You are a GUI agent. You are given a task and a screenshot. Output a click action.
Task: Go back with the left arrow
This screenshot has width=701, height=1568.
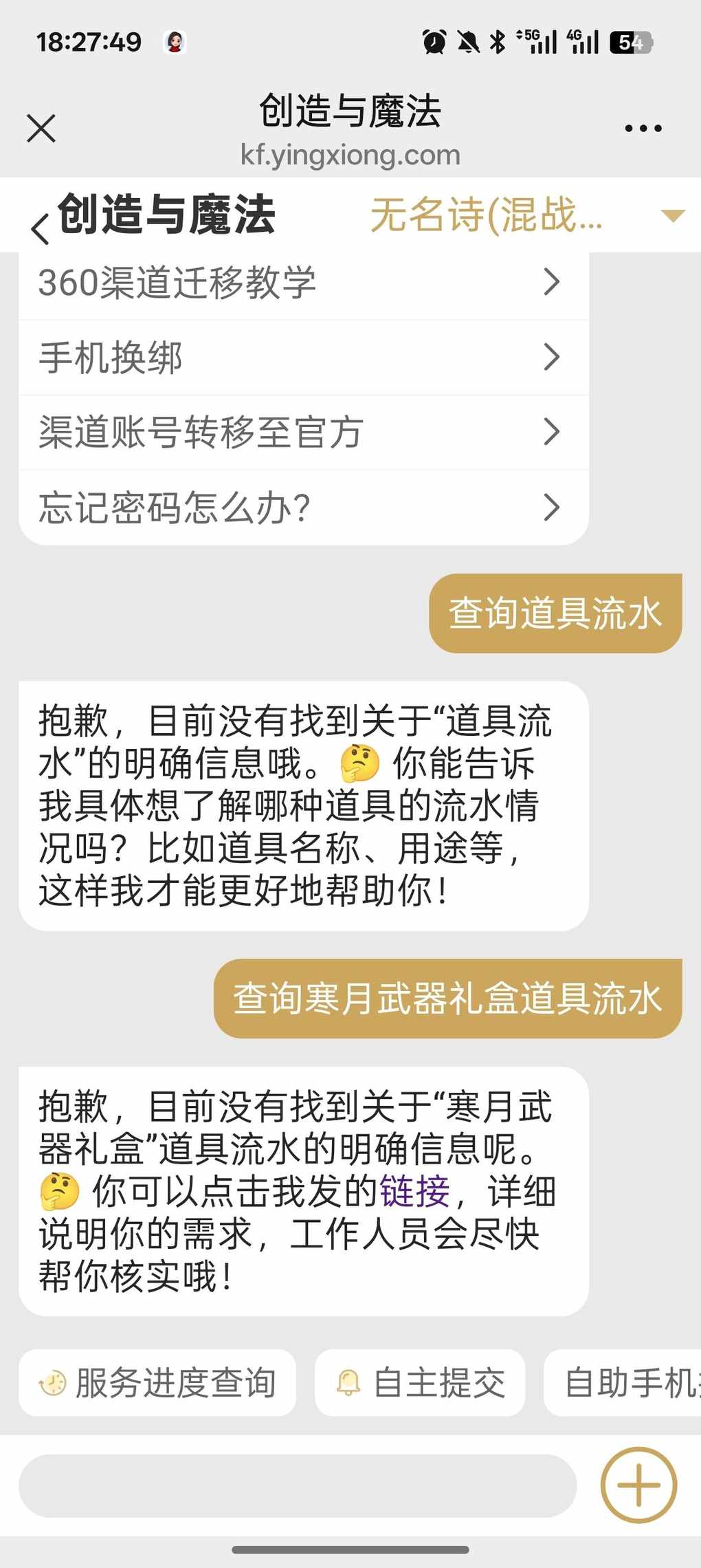[x=40, y=228]
